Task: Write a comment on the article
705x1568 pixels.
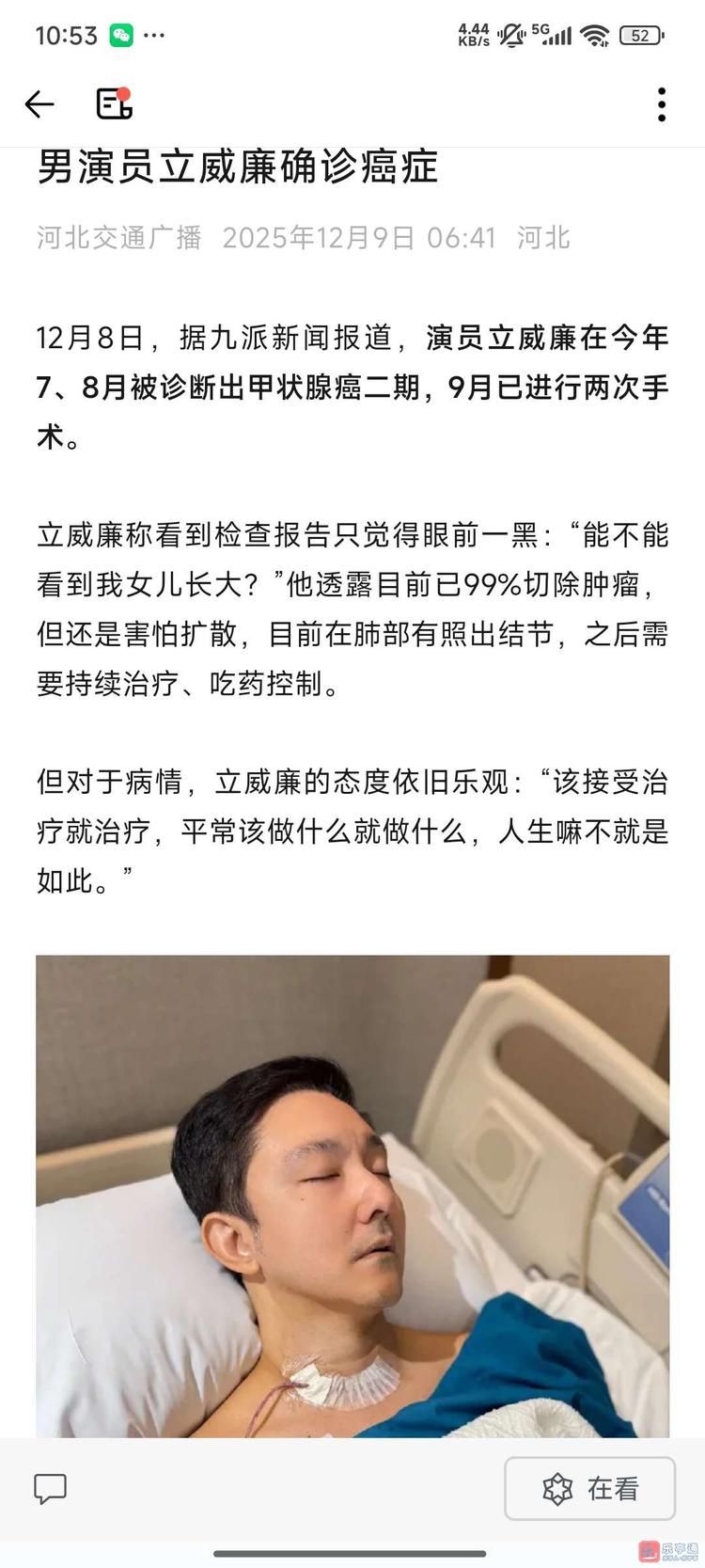Action: [x=51, y=1488]
